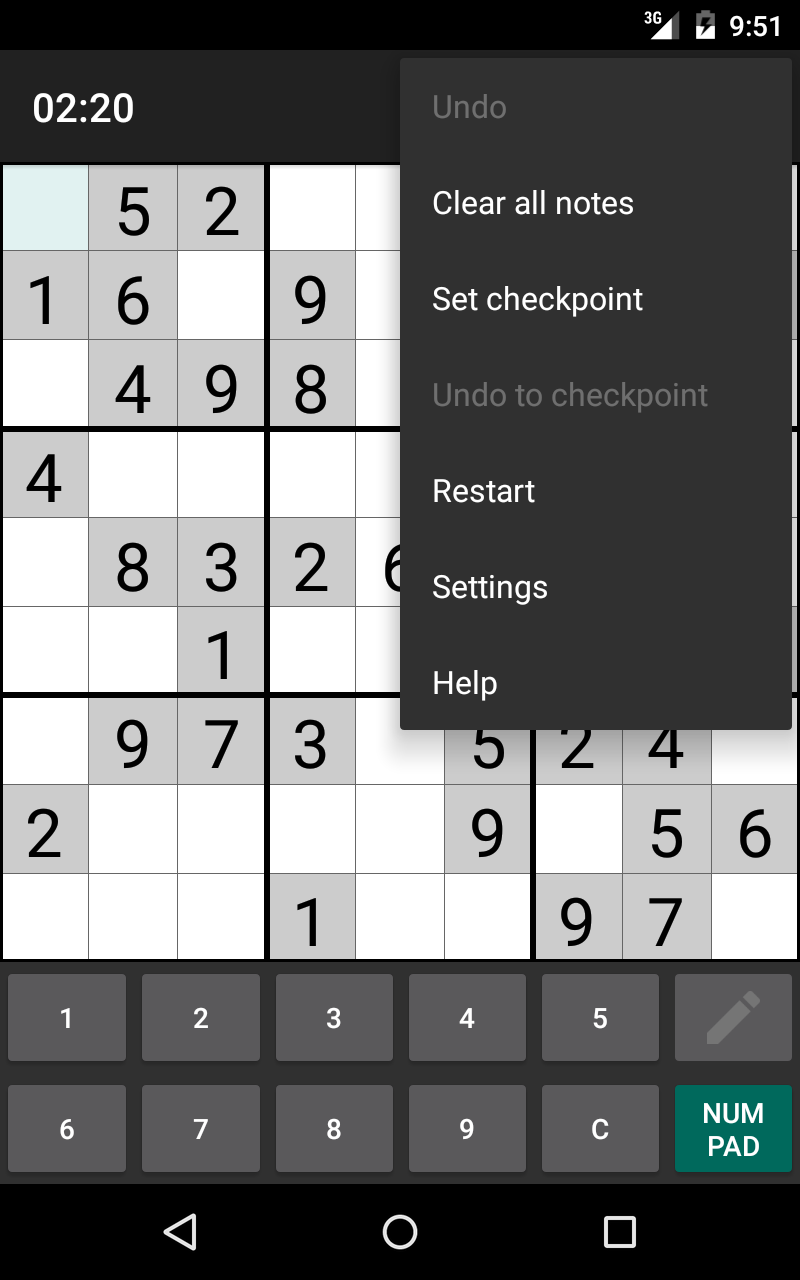The image size is (800, 1280).
Task: Enter digit 3 from the number pad
Action: click(x=334, y=1018)
